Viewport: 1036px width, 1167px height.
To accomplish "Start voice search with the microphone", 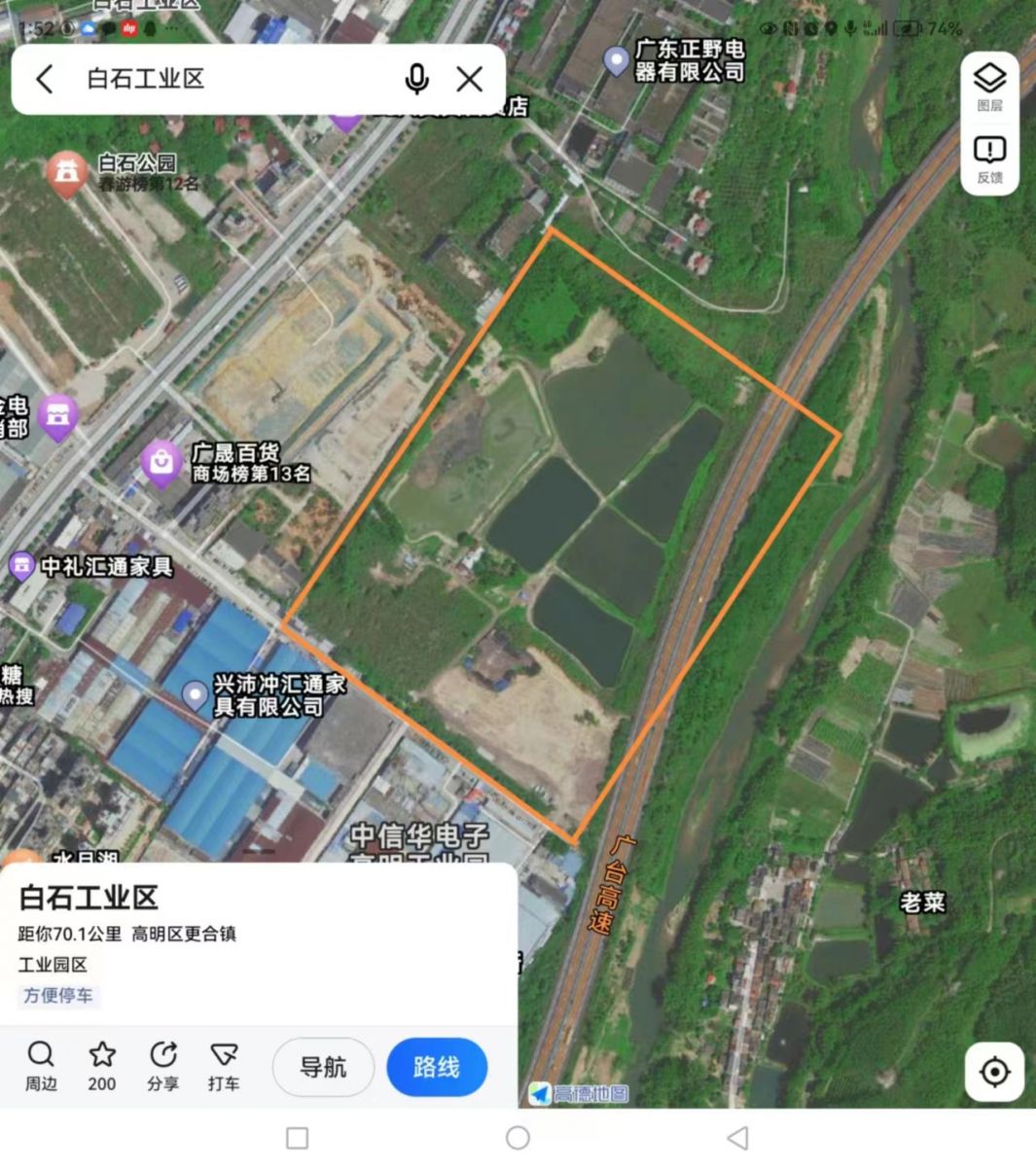I will pos(416,79).
